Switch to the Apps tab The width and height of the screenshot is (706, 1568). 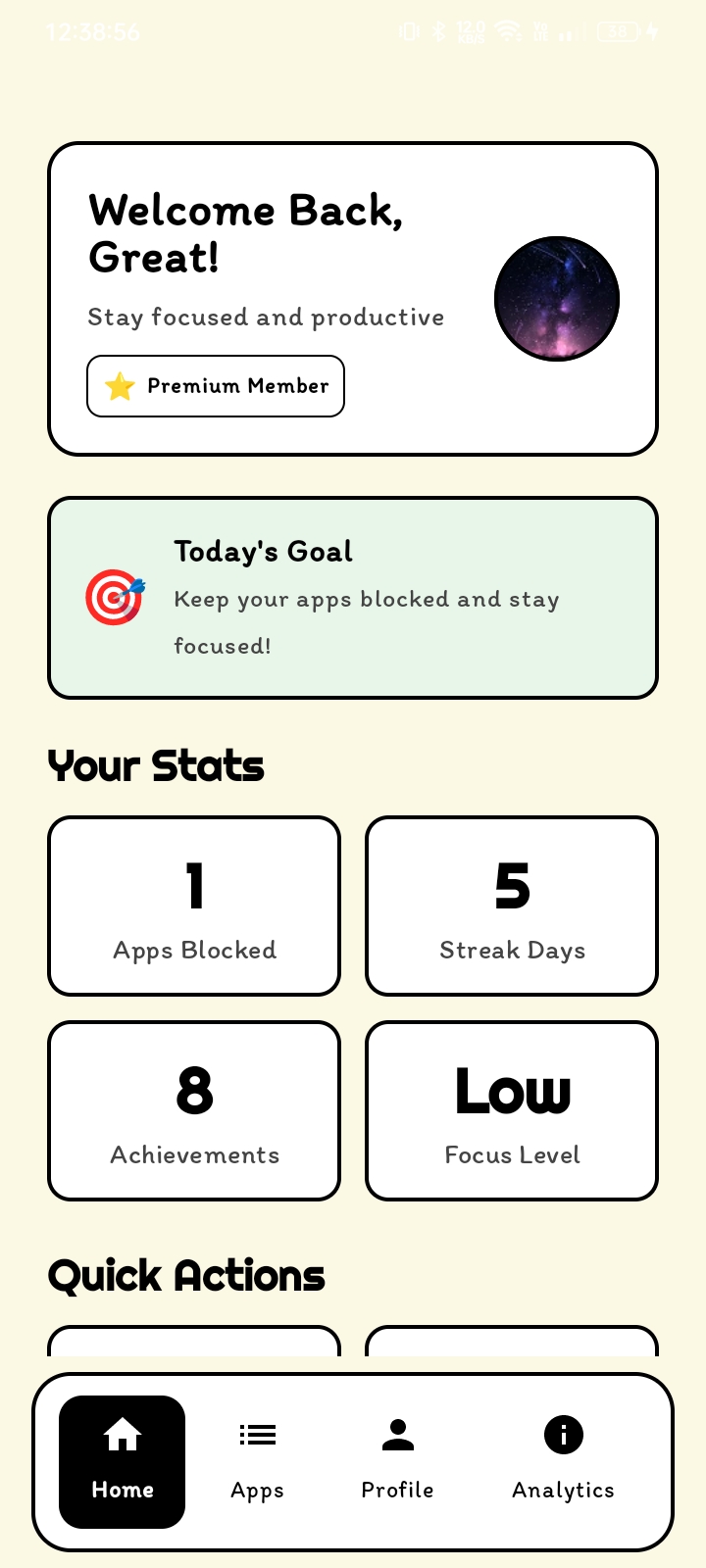tap(257, 1460)
